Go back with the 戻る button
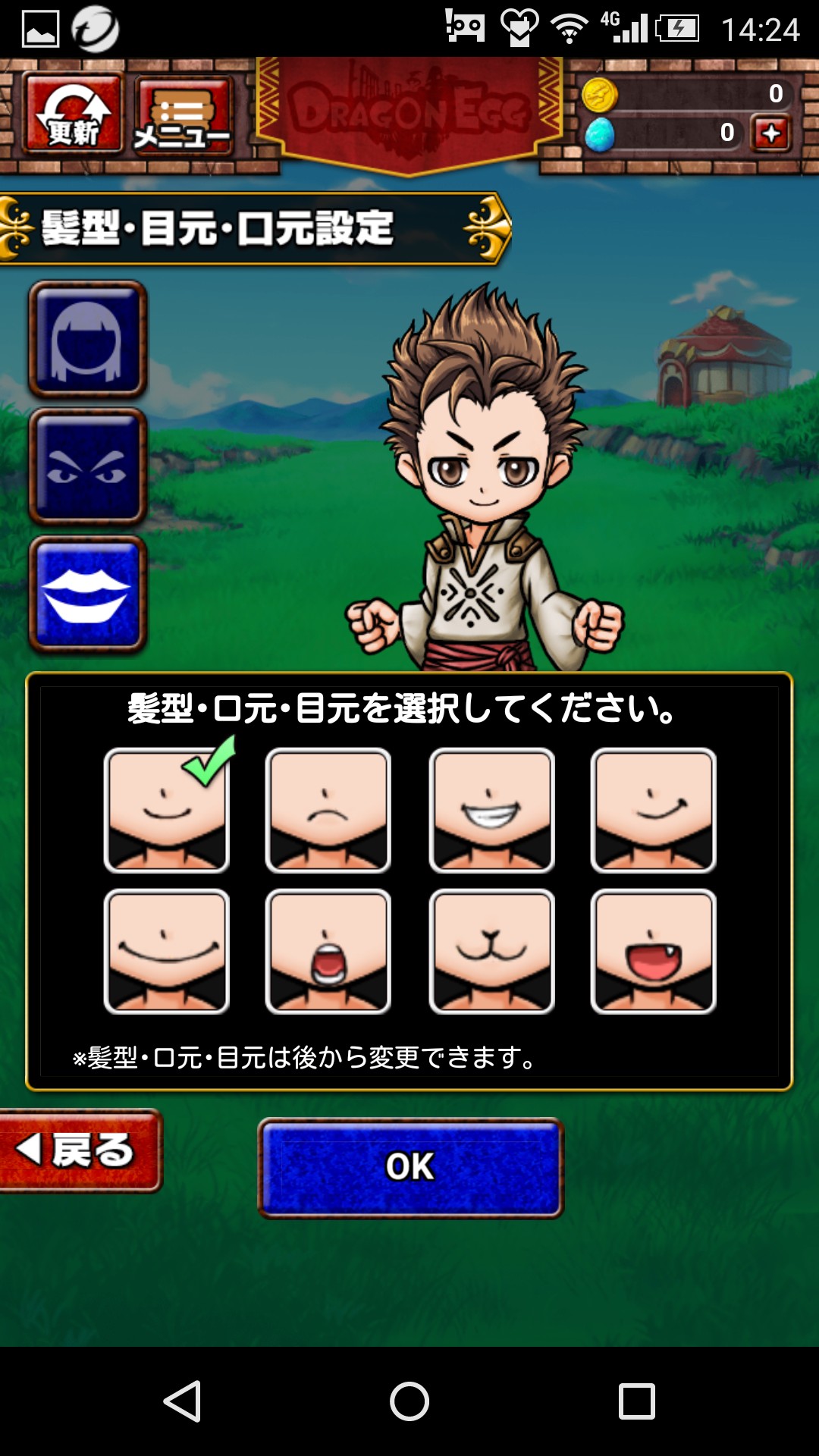Screen dimensions: 819x1456 (78, 1150)
